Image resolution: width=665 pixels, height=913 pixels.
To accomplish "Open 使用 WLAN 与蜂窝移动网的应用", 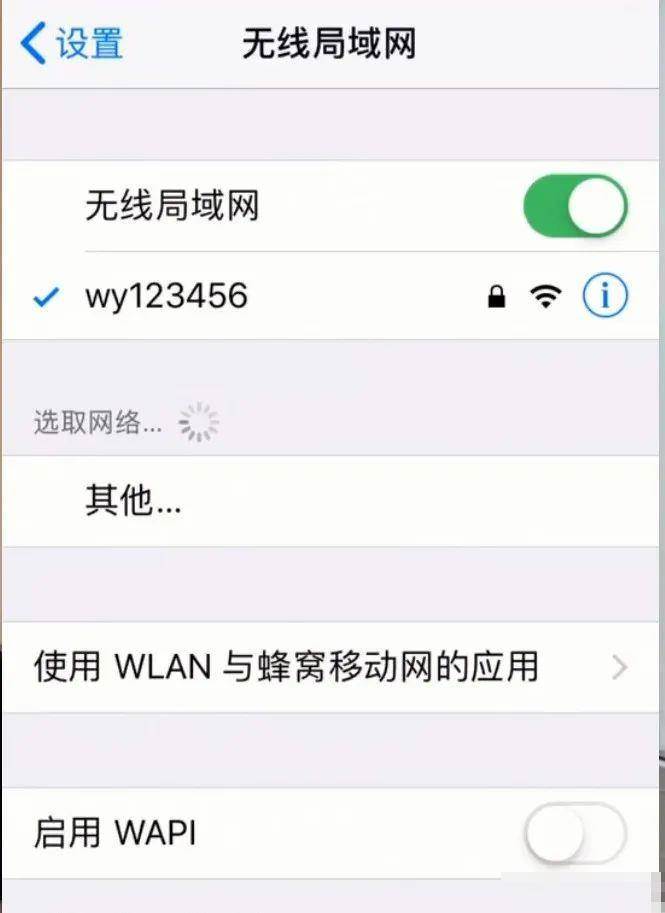I will [330, 666].
